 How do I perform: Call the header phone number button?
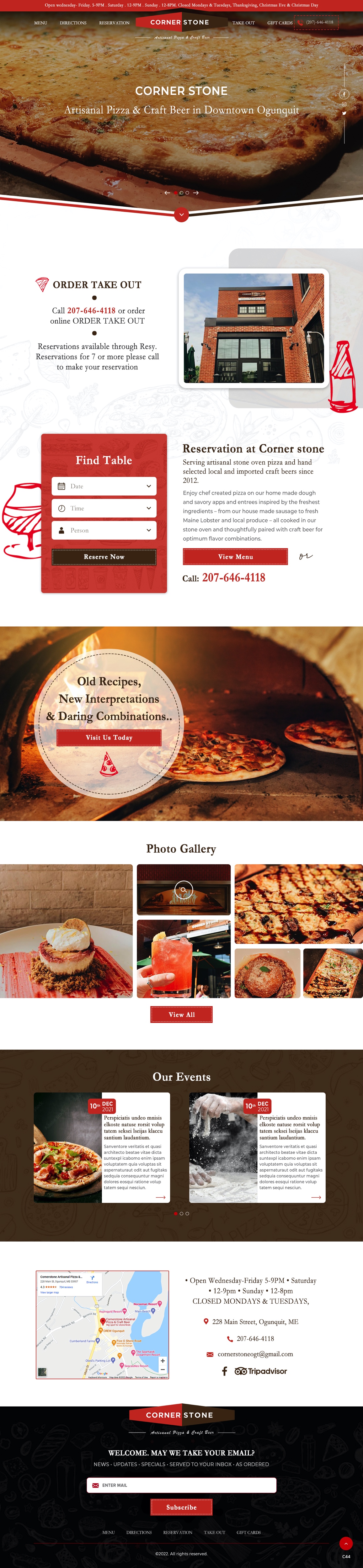point(316,23)
